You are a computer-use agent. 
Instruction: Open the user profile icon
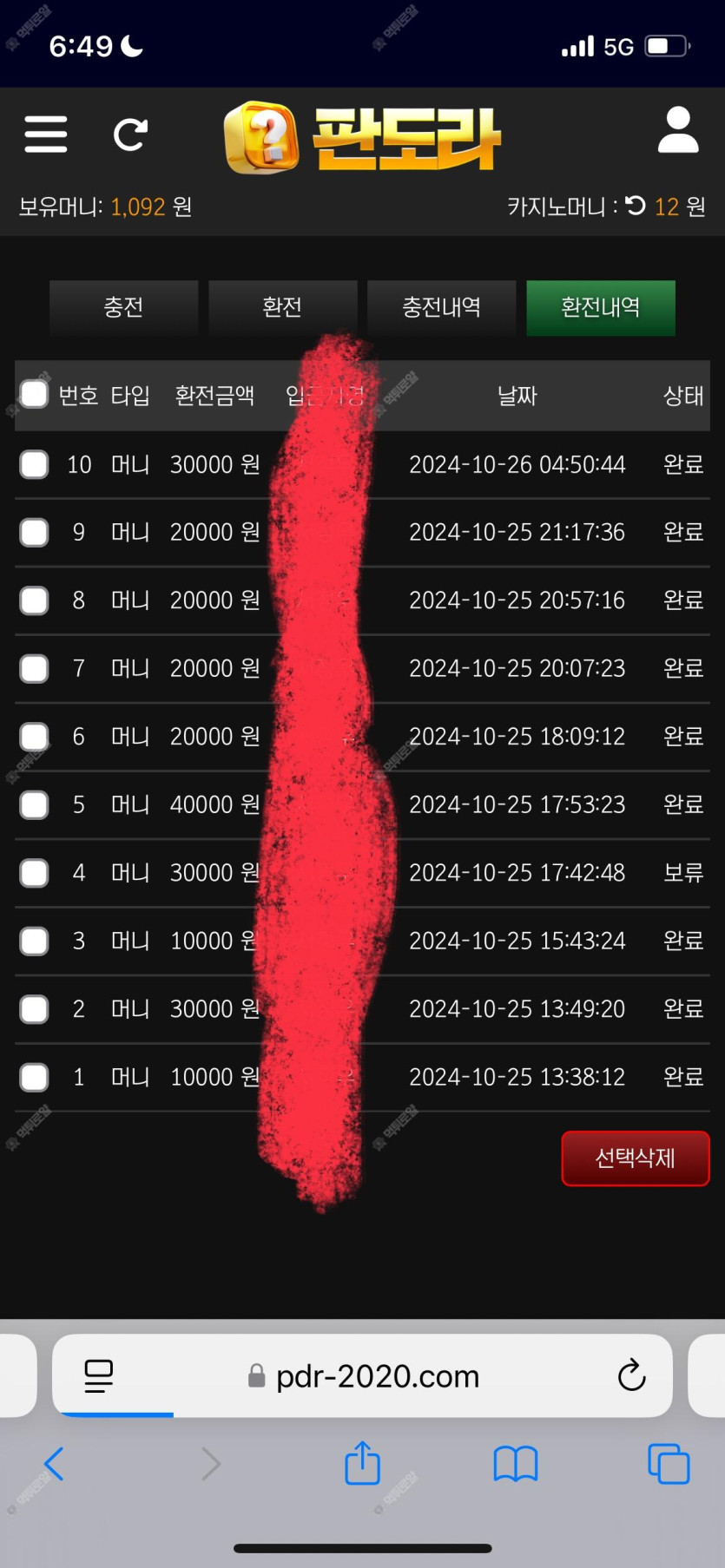(678, 130)
